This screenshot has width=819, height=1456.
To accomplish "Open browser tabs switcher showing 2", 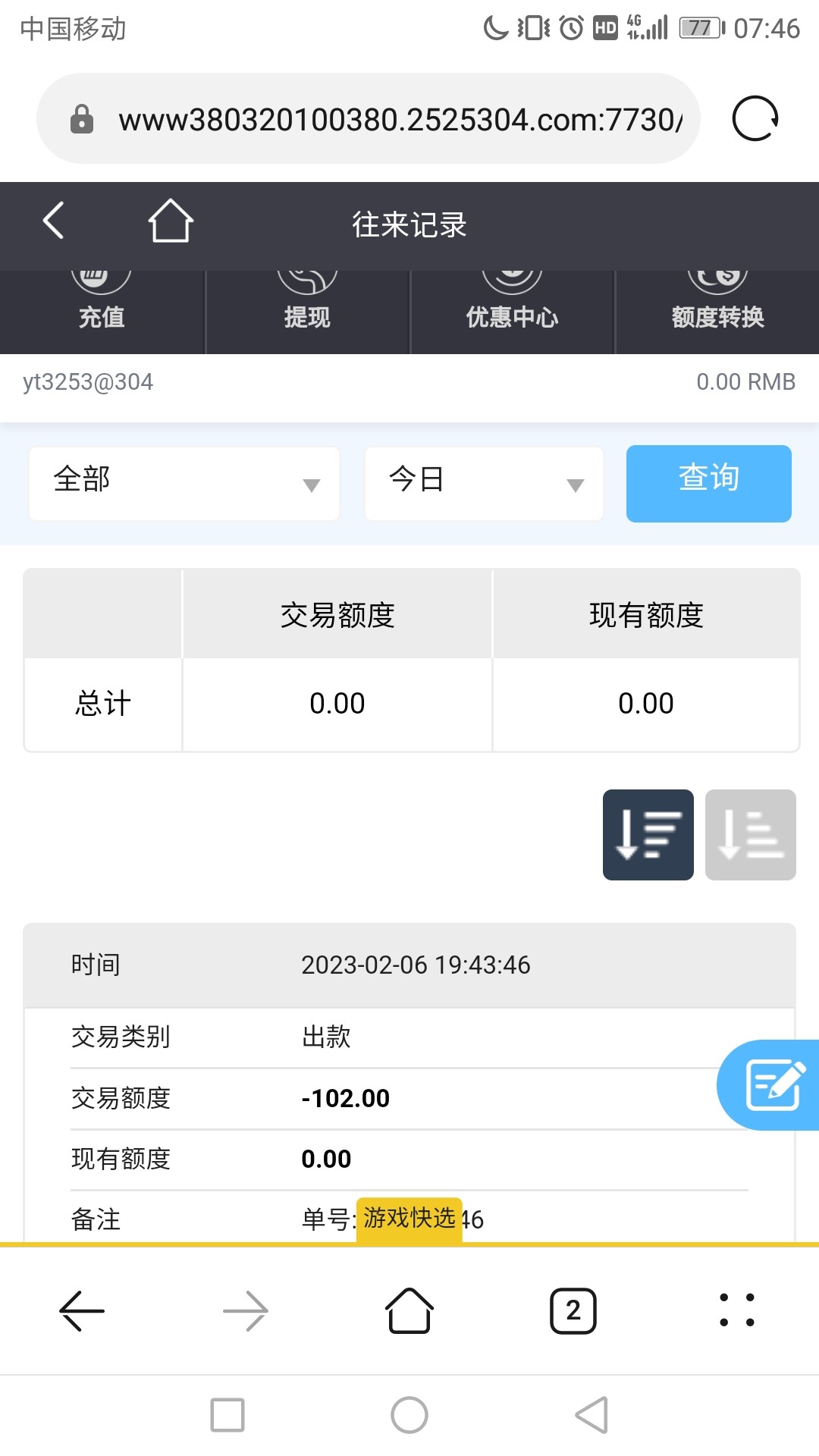I will pos(573,1310).
